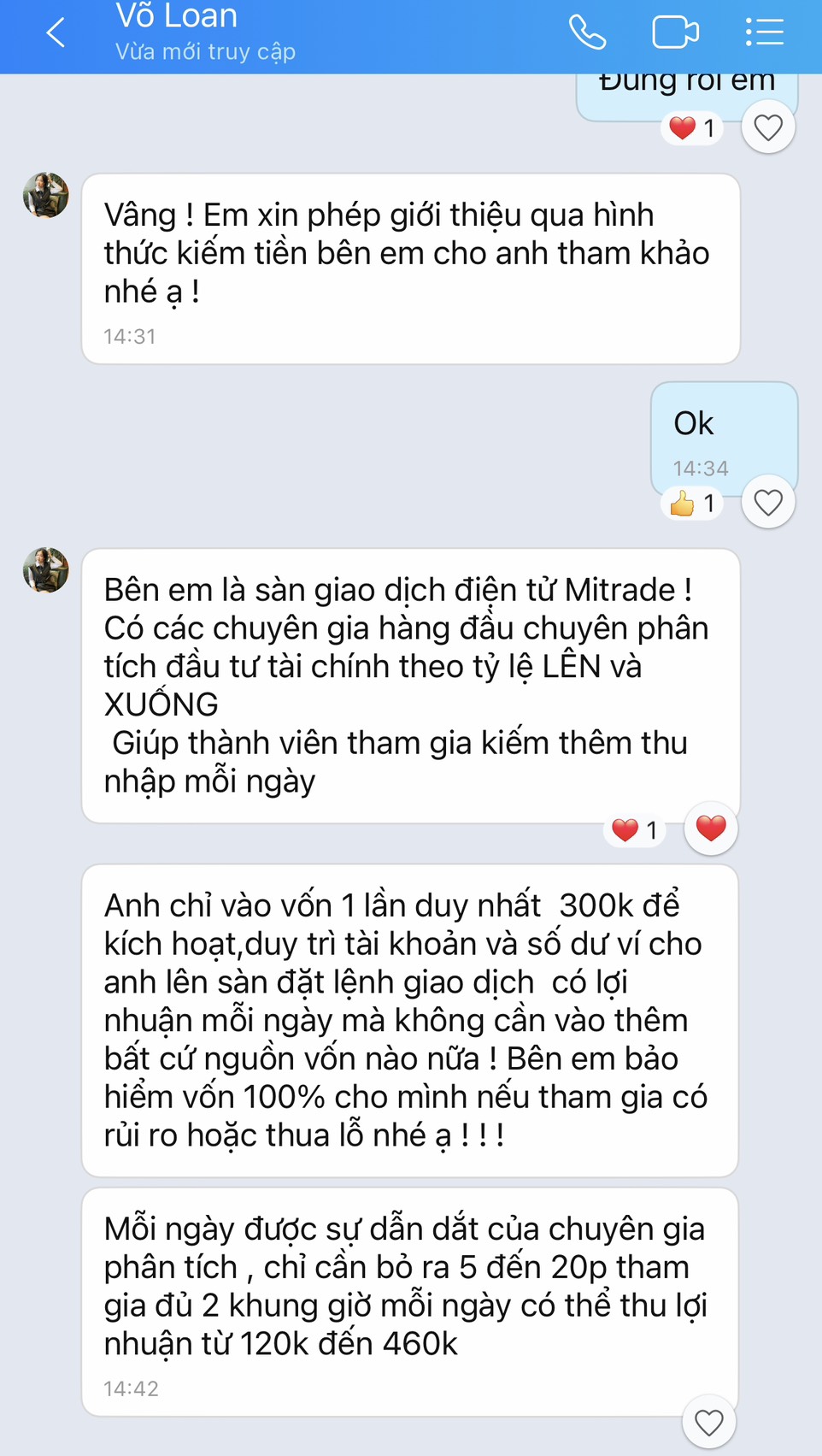The height and width of the screenshot is (1456, 822).
Task: Open Võ Loan's info from the header name
Action: point(177,17)
